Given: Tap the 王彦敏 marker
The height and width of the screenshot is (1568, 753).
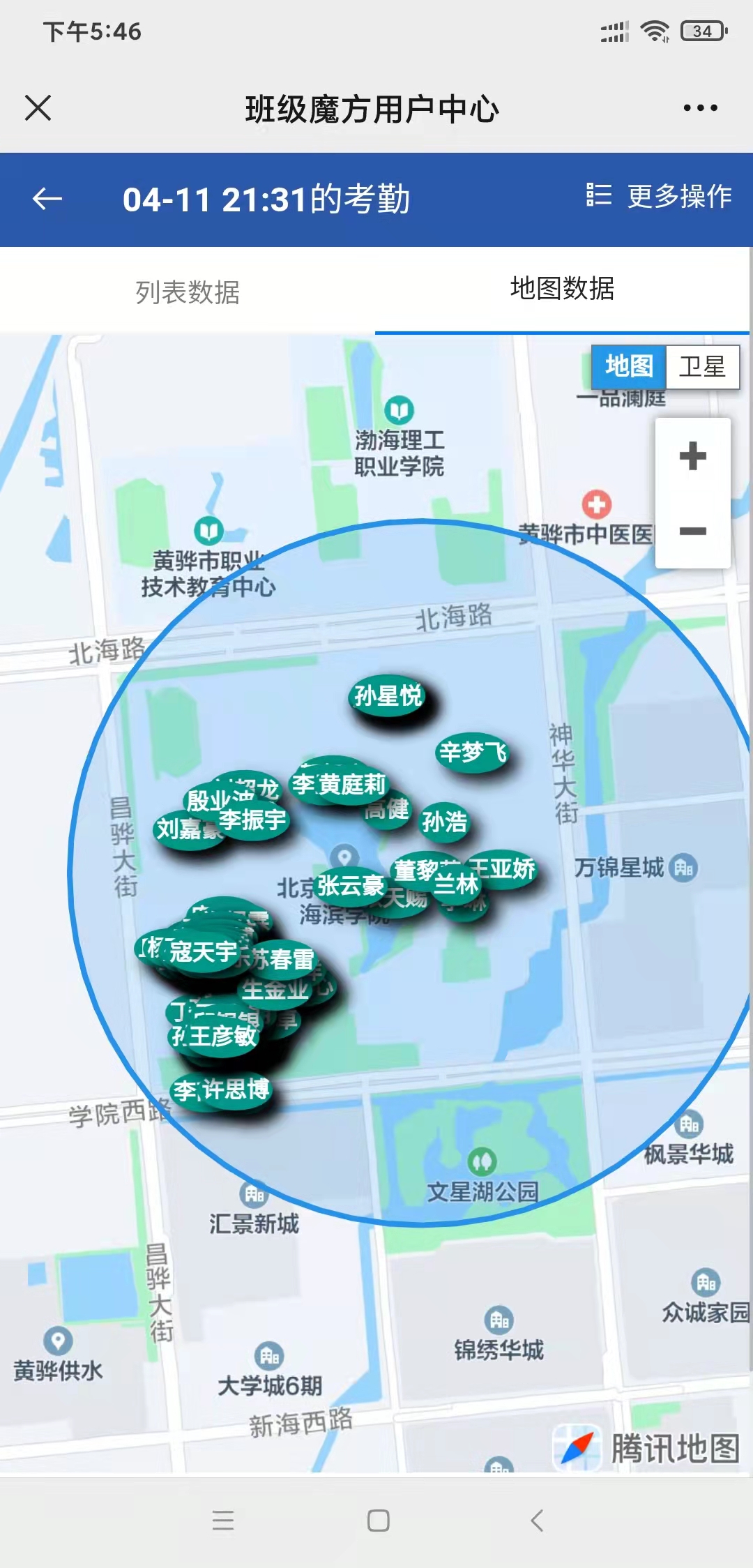Looking at the screenshot, I should point(223,1036).
